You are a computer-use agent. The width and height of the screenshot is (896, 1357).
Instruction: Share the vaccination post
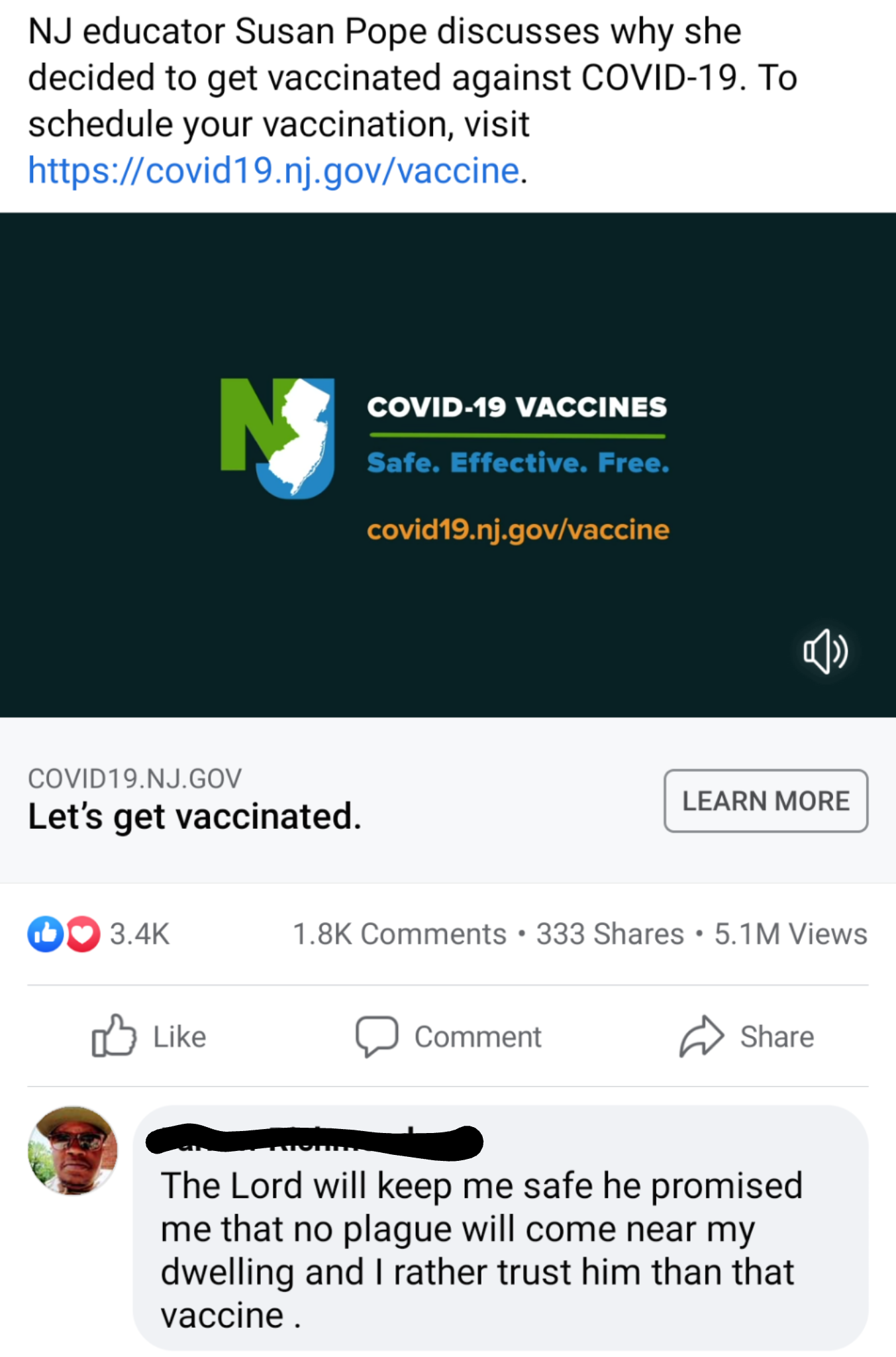click(x=747, y=1036)
